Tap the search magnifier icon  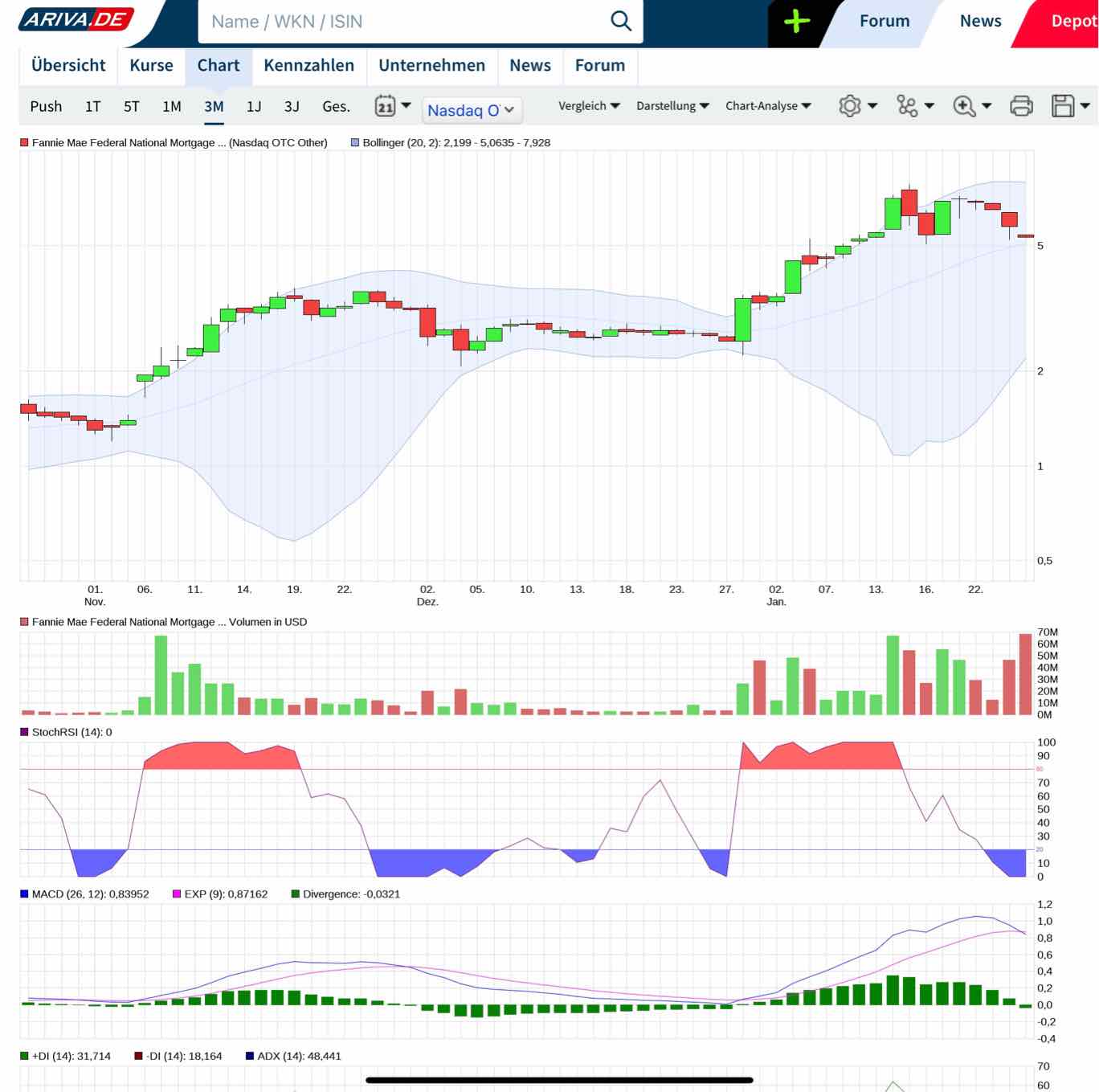pos(620,22)
